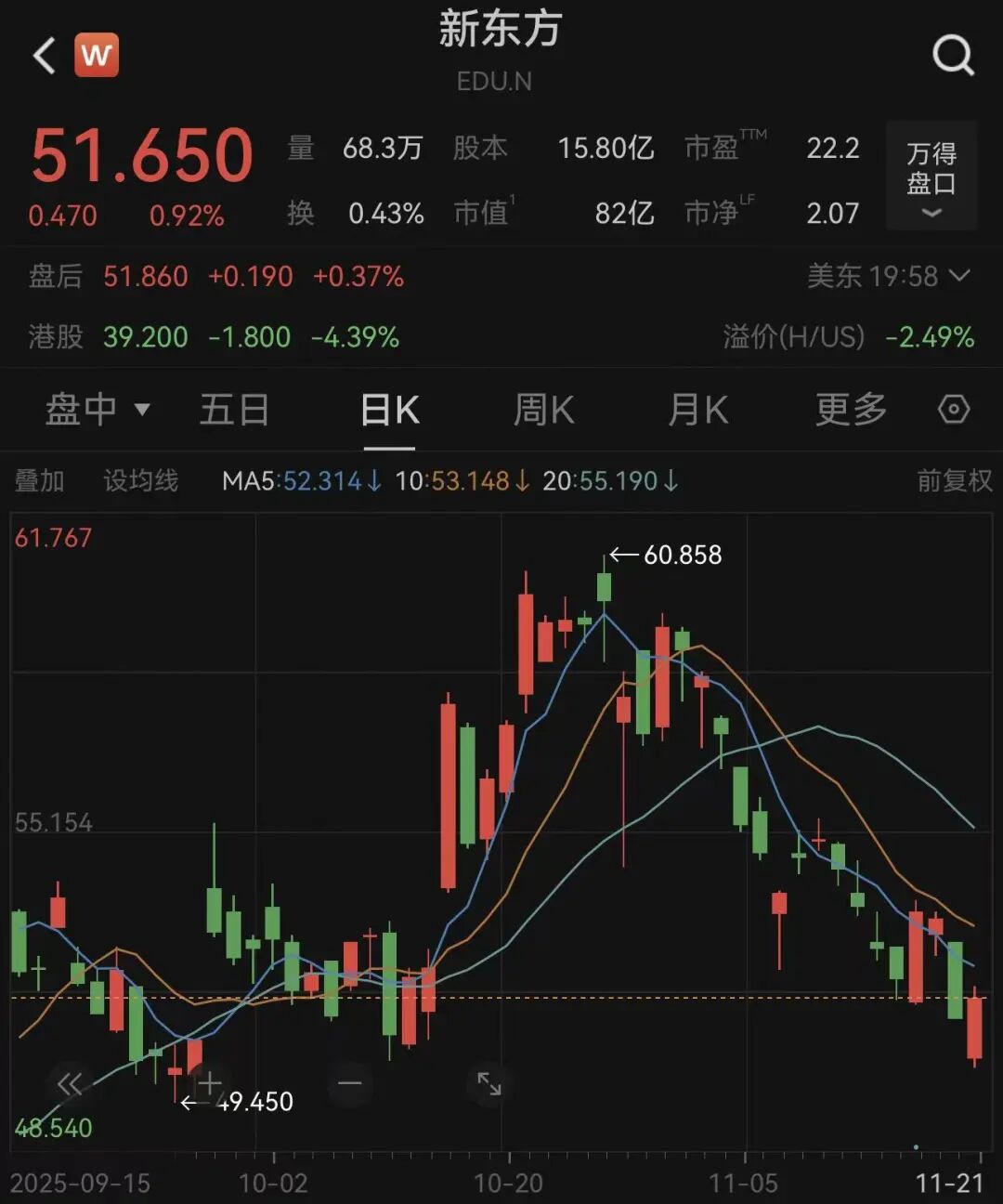Zoom in the chart with plus button

click(210, 1083)
